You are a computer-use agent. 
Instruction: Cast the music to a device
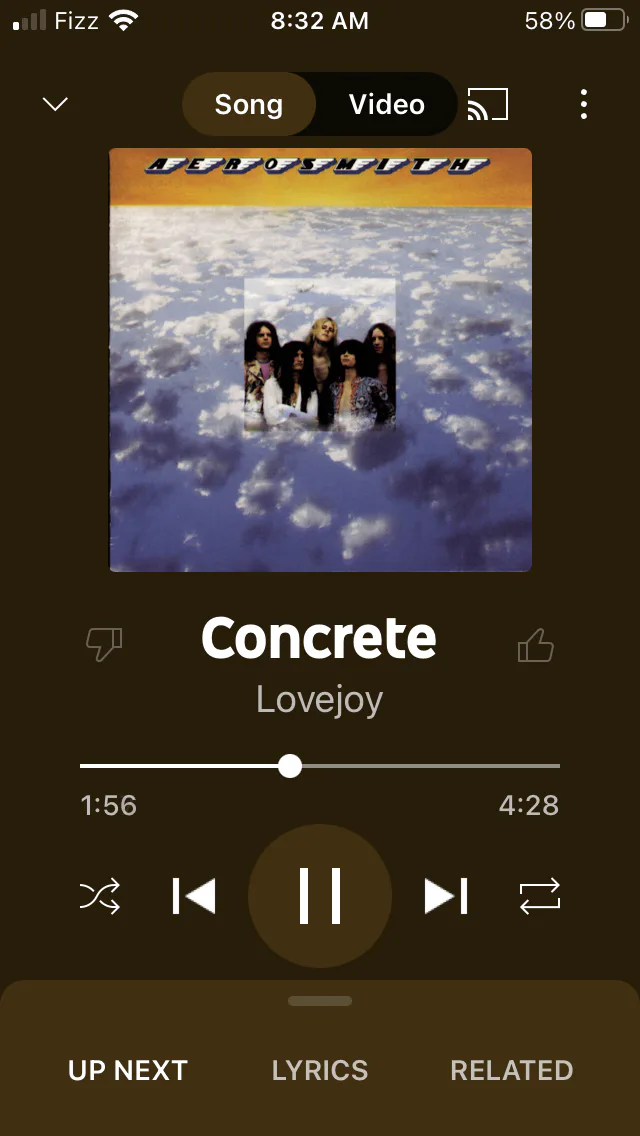point(488,104)
